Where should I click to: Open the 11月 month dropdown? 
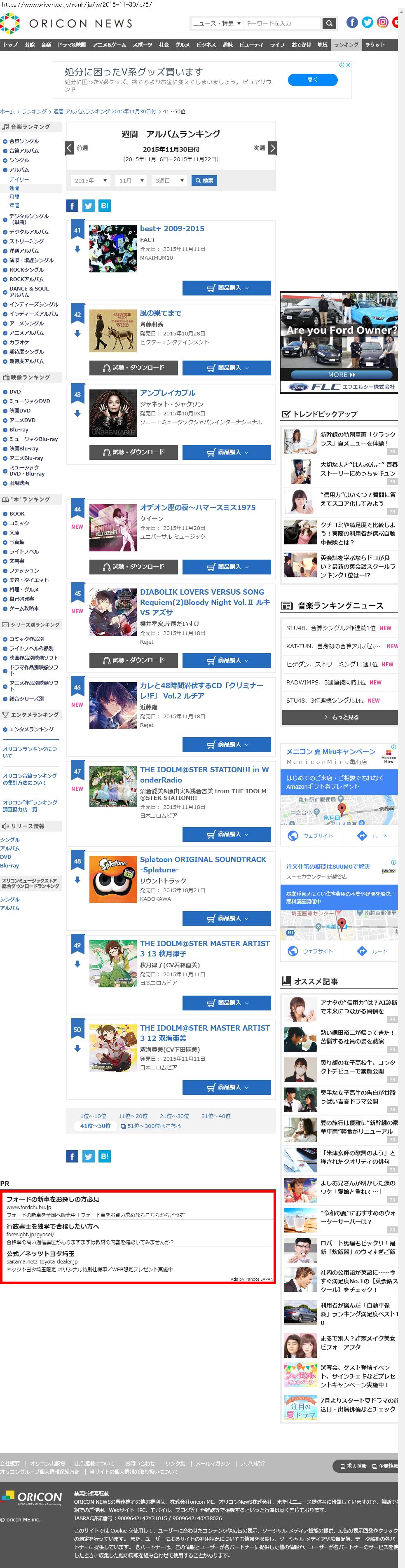pos(131,181)
